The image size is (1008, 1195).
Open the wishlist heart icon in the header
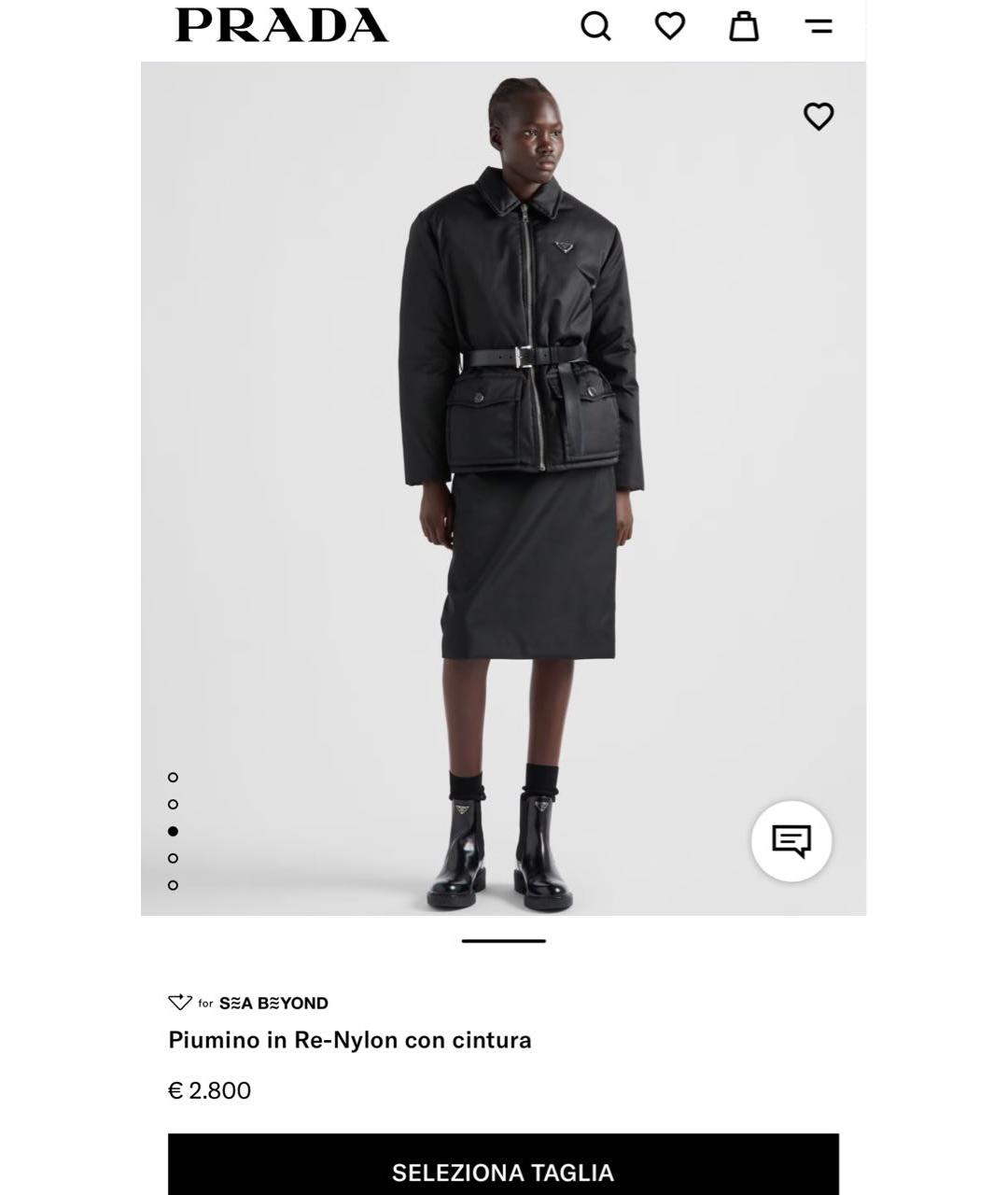671,25
